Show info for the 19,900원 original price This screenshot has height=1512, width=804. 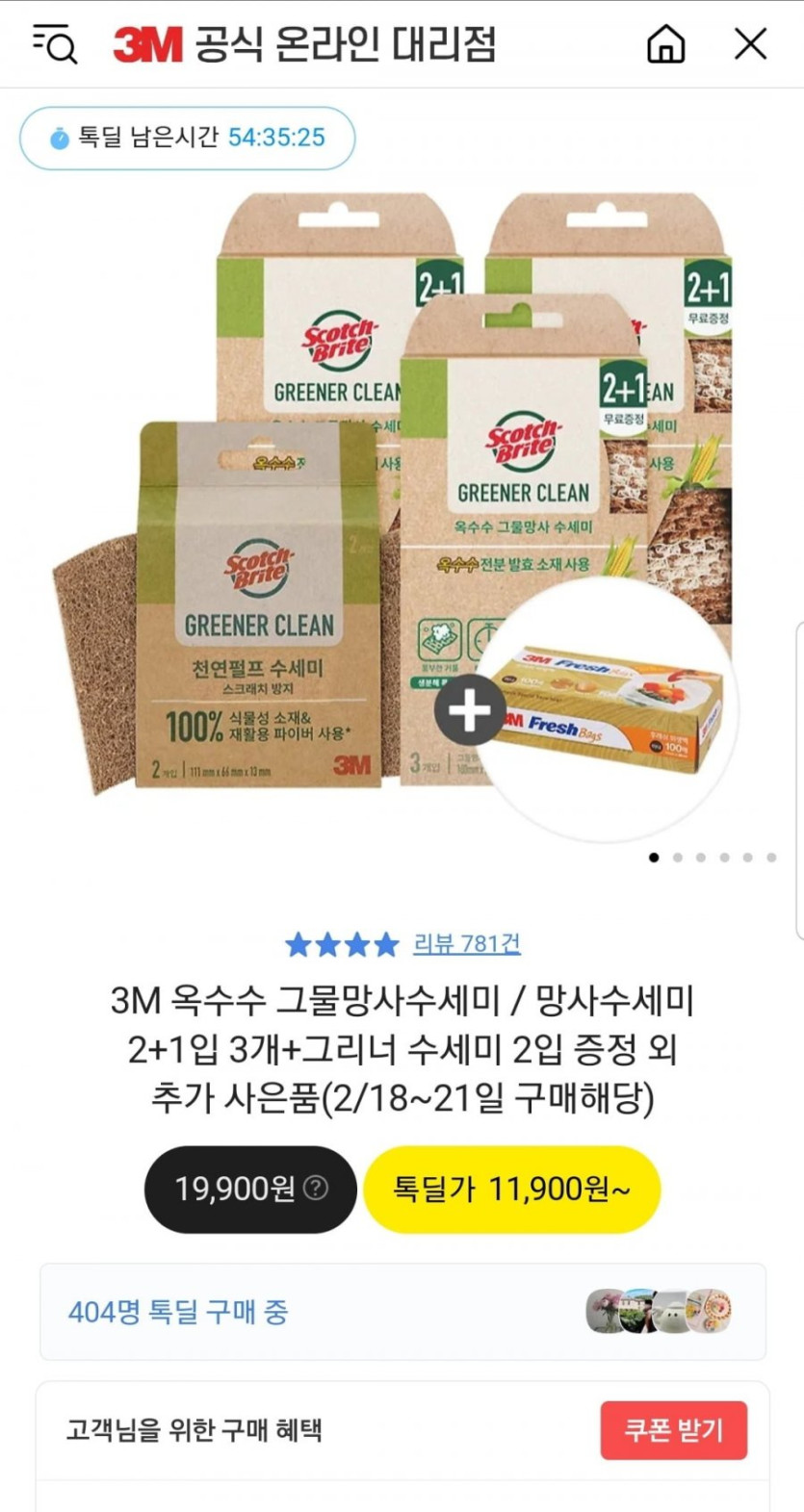coord(316,1189)
